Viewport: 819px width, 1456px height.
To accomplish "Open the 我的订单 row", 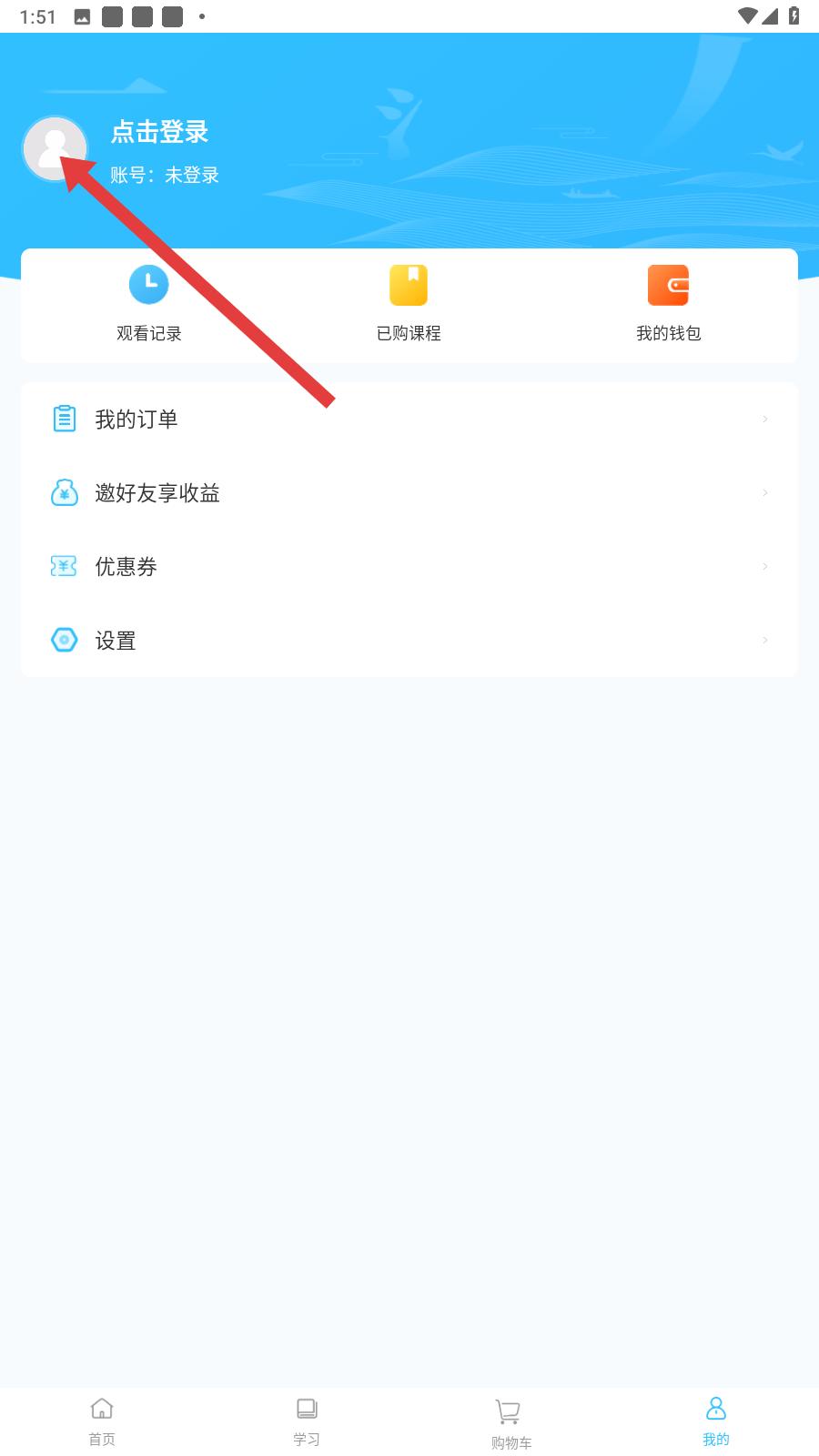I will pyautogui.click(x=409, y=420).
